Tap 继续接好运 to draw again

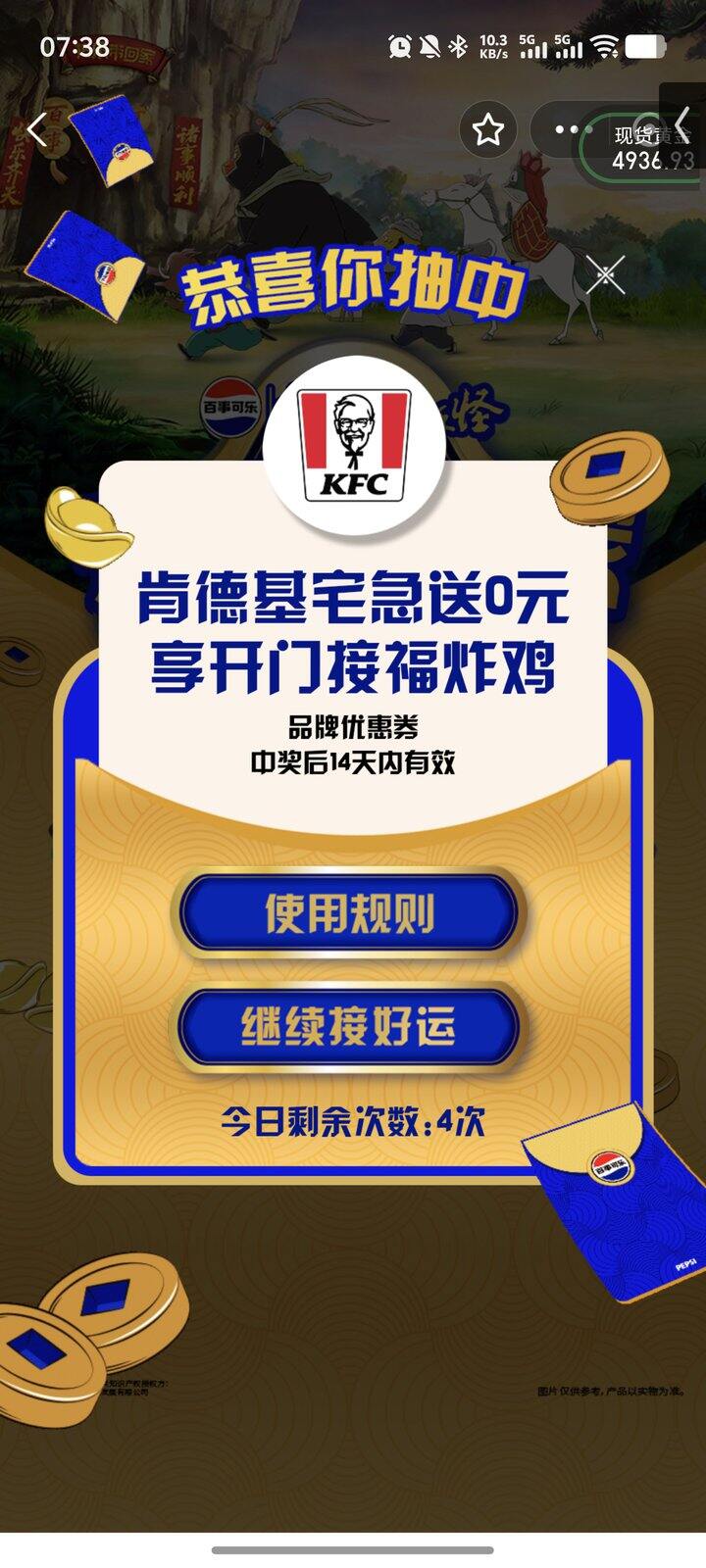pyautogui.click(x=348, y=1026)
